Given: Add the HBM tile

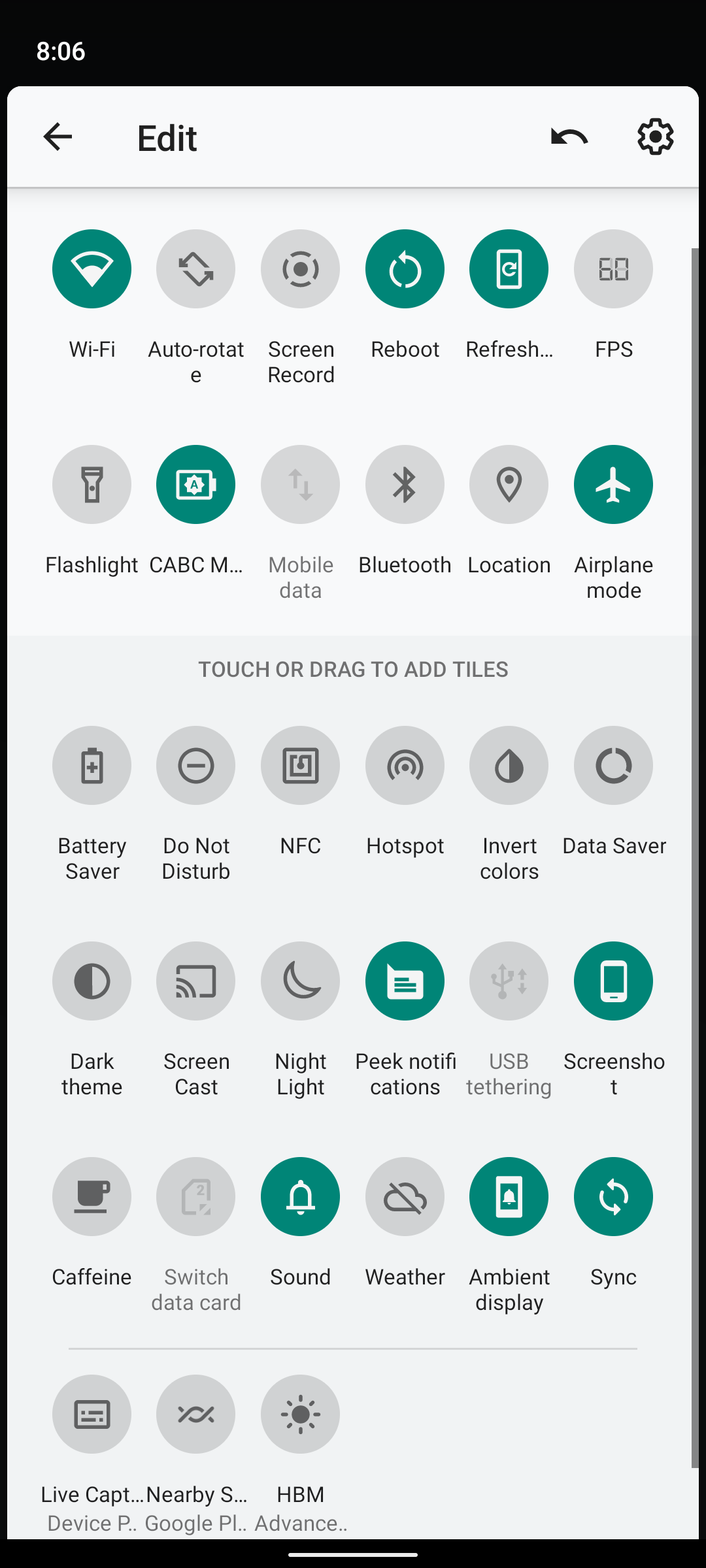Looking at the screenshot, I should pos(300,1414).
